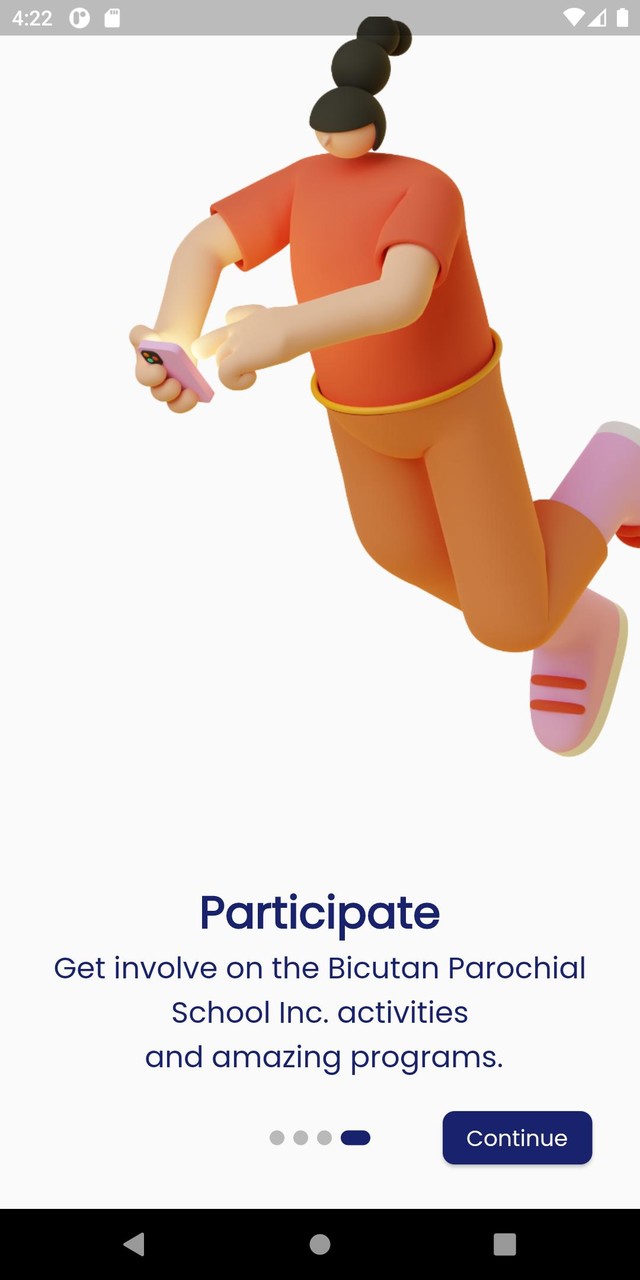Go back with system back button
640x1280 pixels.
(134, 1244)
